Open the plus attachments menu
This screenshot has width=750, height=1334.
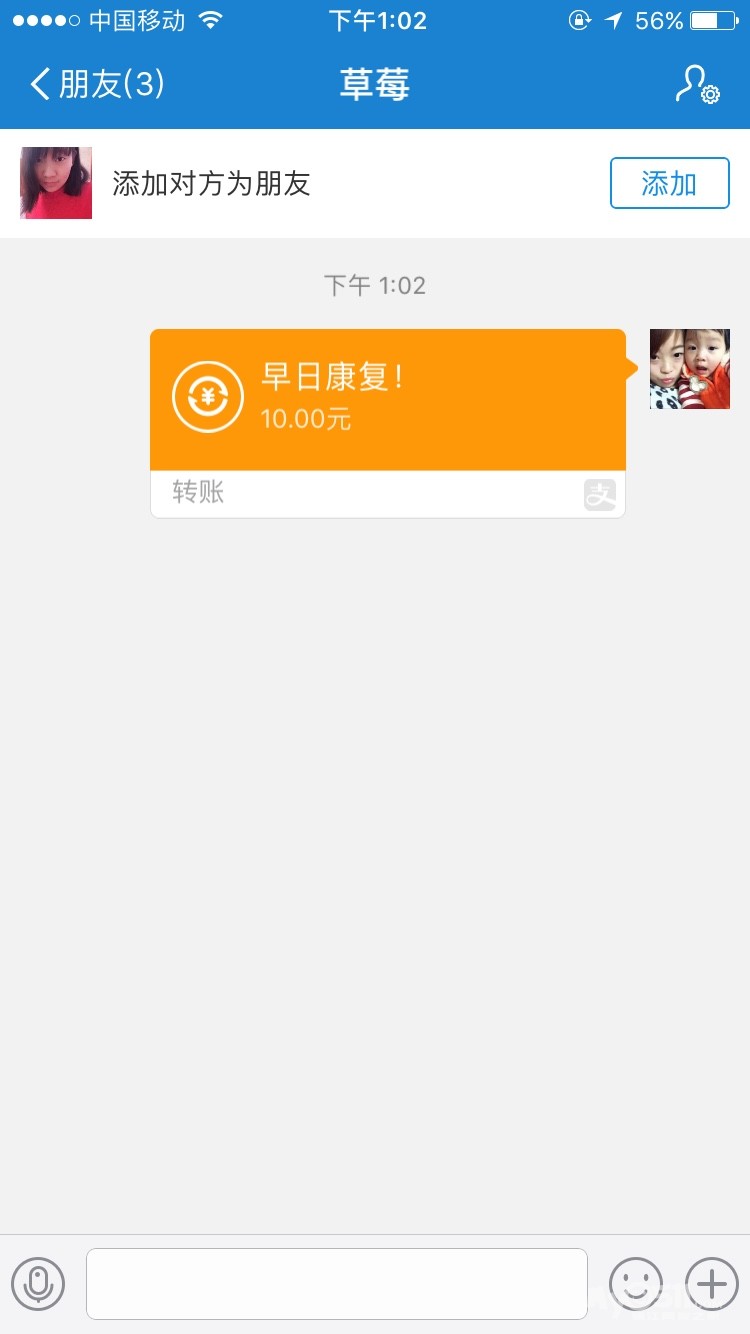[711, 1283]
